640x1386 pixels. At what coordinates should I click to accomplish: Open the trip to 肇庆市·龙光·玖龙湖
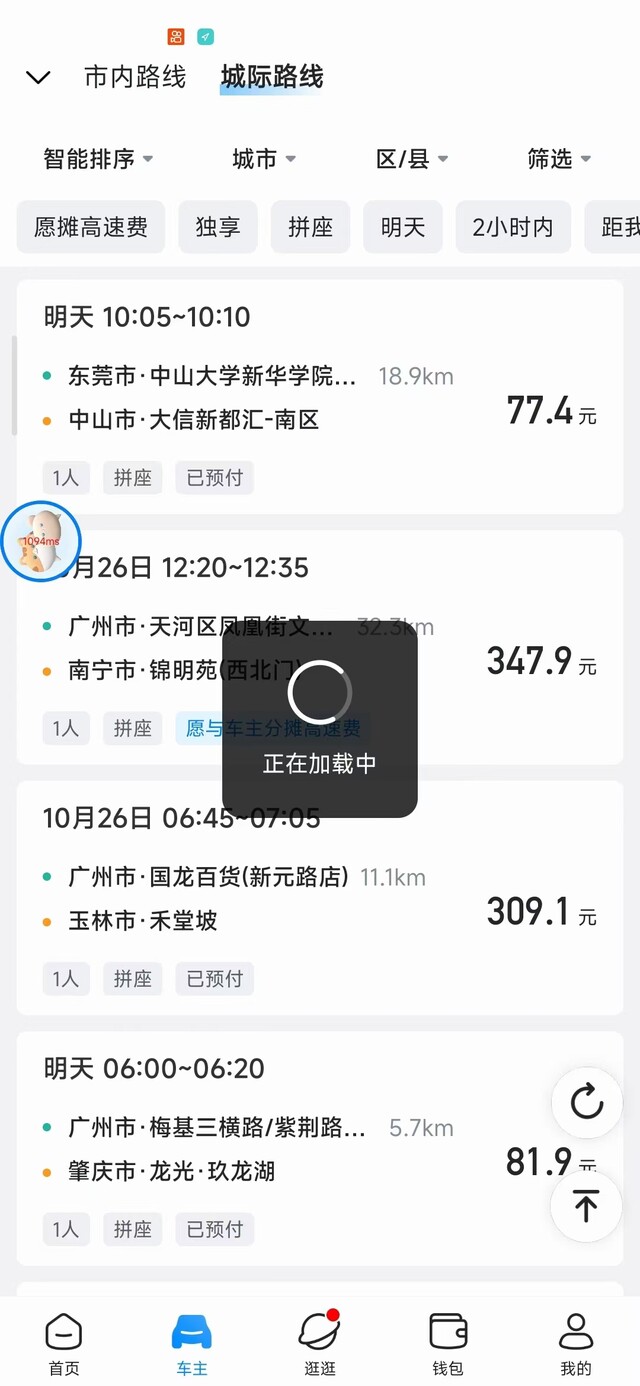tap(320, 1149)
